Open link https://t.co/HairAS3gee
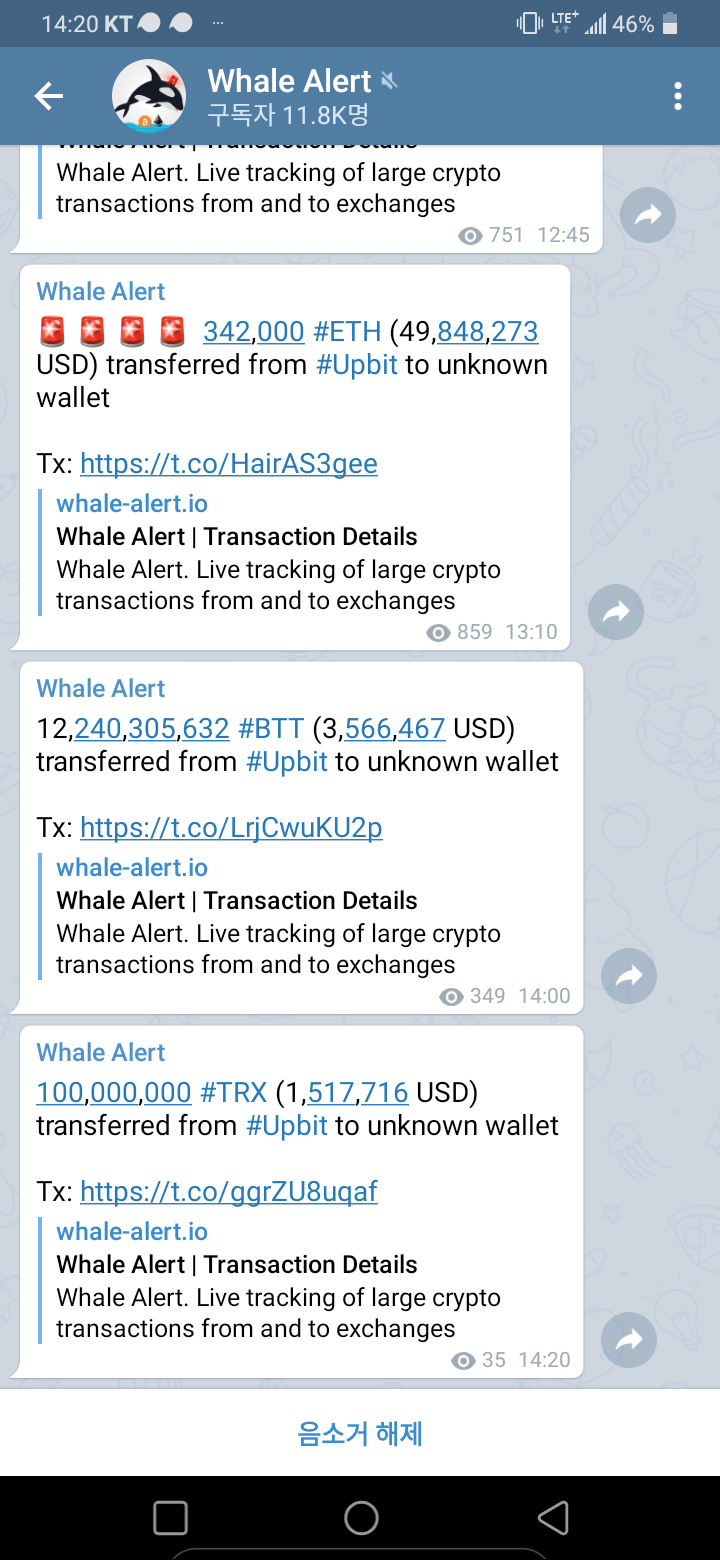 [228, 464]
